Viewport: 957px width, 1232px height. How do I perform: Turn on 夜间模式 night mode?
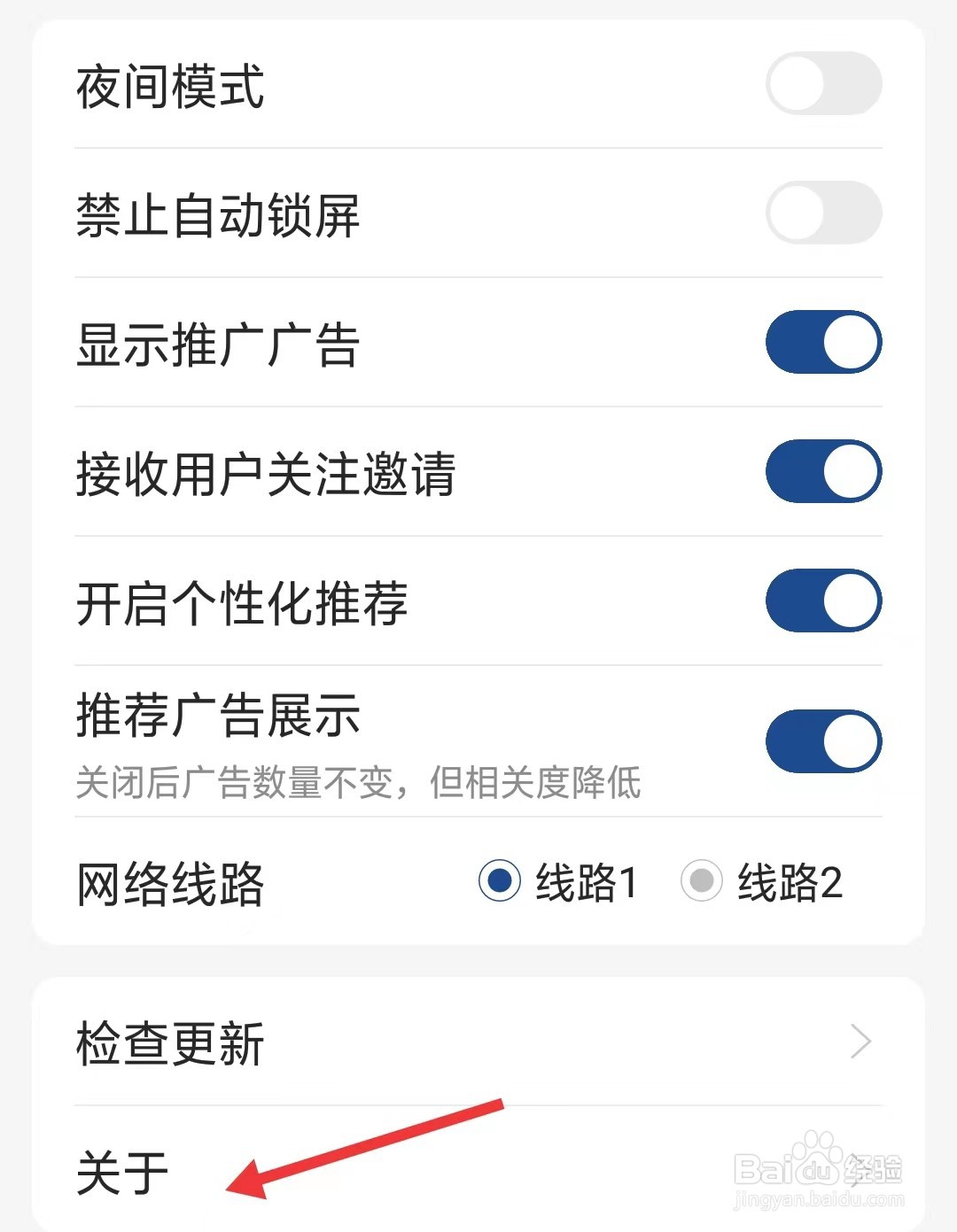tap(823, 84)
